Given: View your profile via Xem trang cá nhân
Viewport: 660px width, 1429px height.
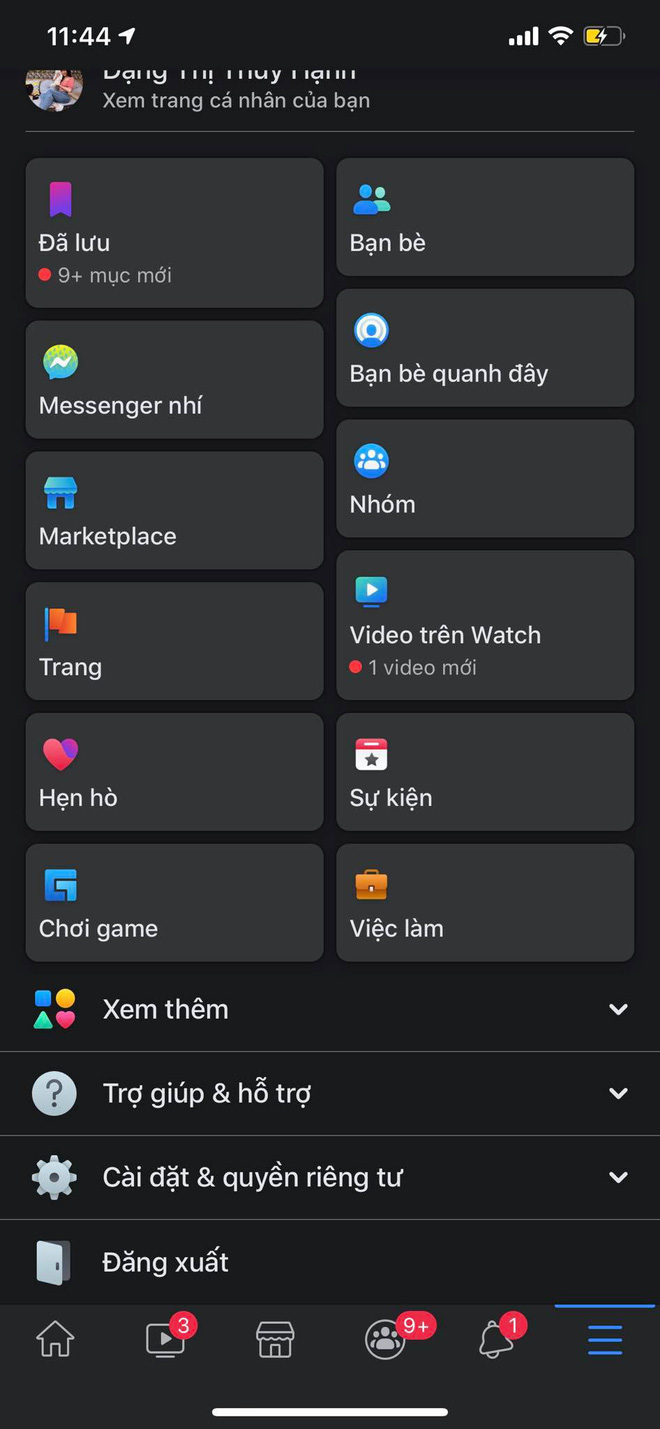Looking at the screenshot, I should 236,100.
